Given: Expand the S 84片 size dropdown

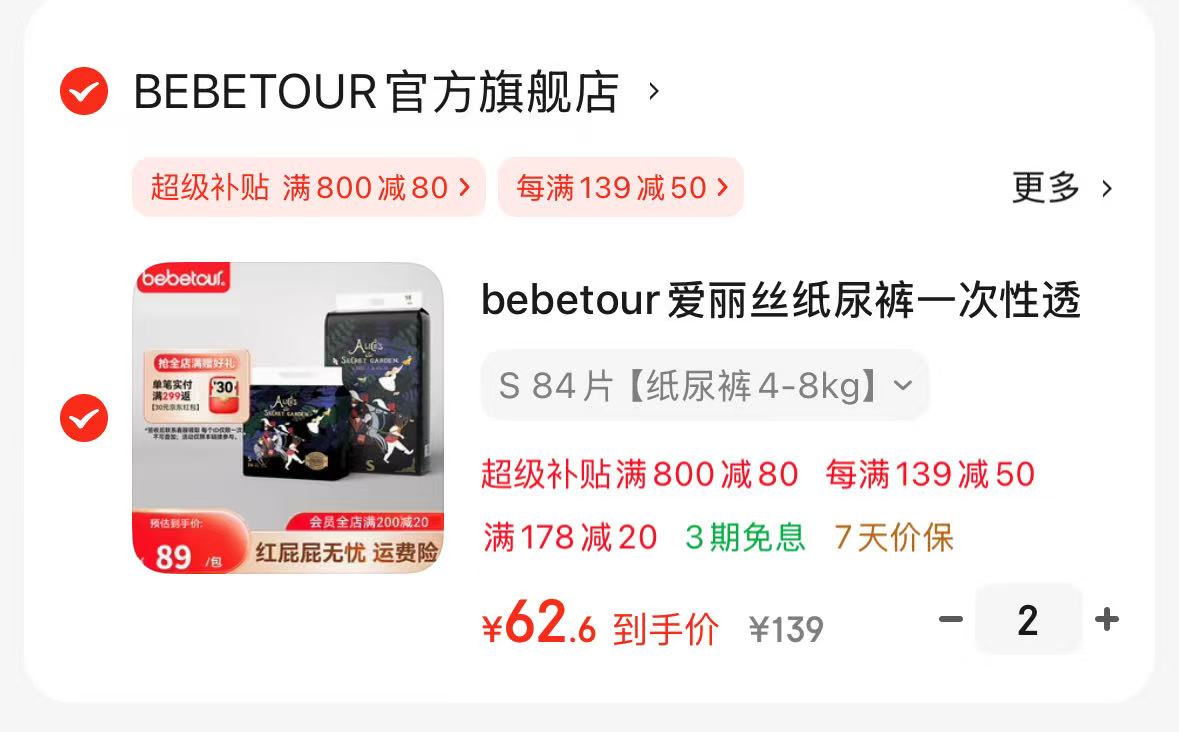Looking at the screenshot, I should tap(705, 385).
